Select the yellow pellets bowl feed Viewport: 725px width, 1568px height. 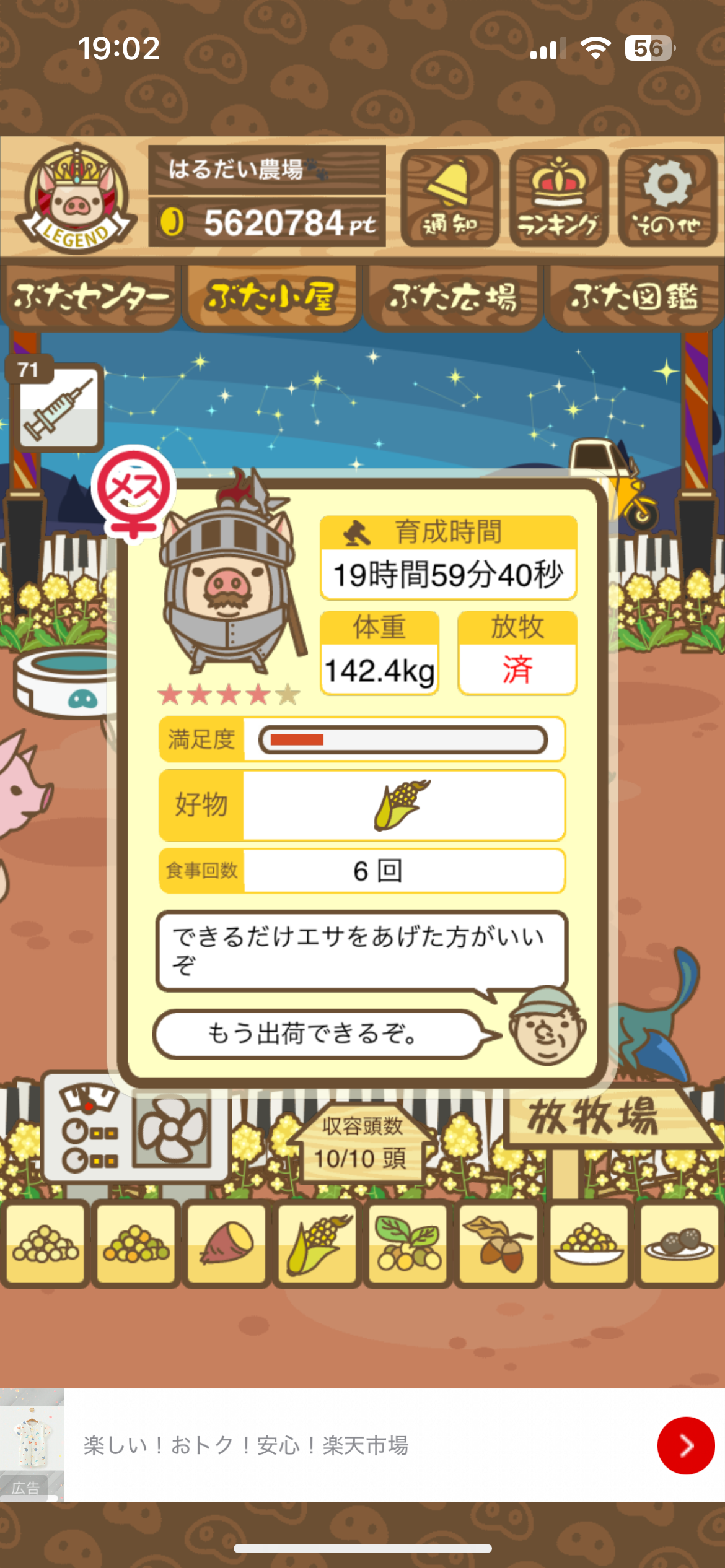click(x=589, y=1243)
